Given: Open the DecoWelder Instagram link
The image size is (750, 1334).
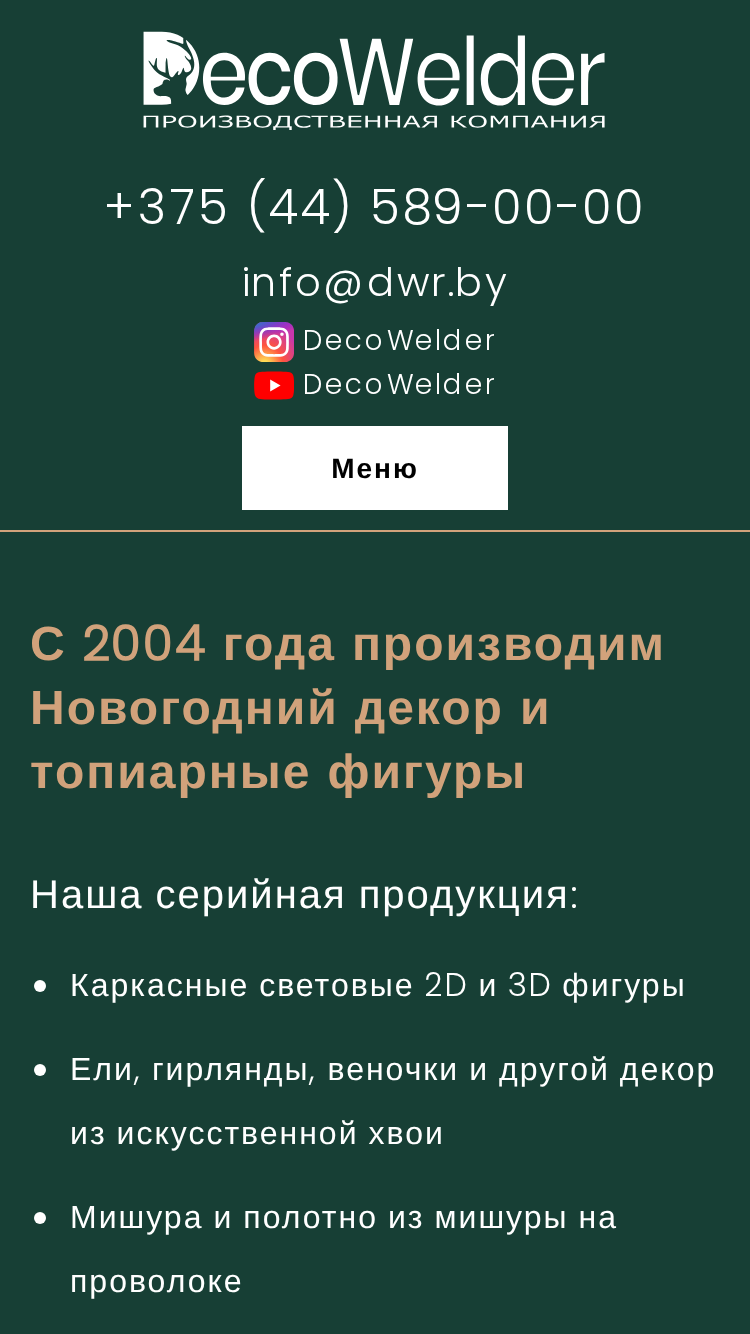Looking at the screenshot, I should [x=375, y=341].
